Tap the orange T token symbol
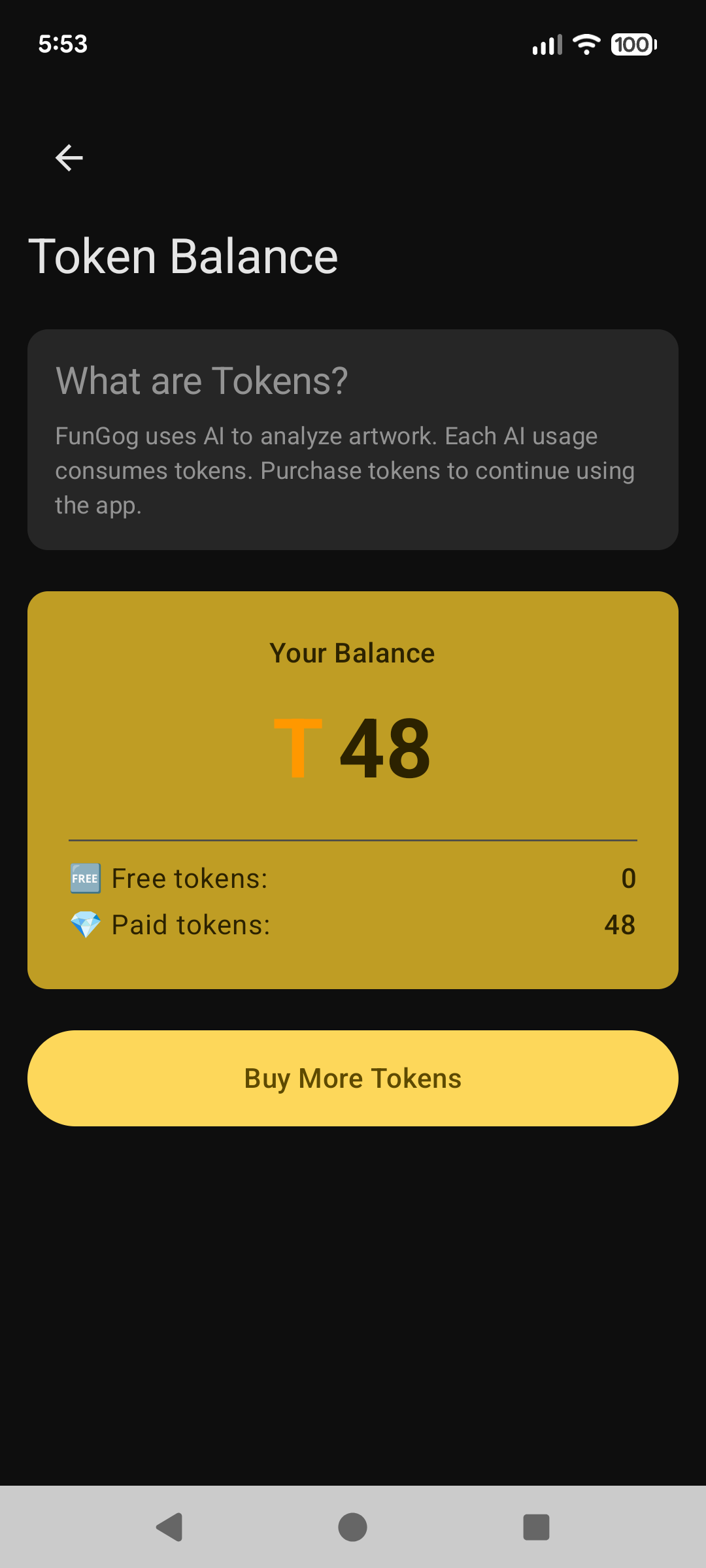 pos(297,747)
